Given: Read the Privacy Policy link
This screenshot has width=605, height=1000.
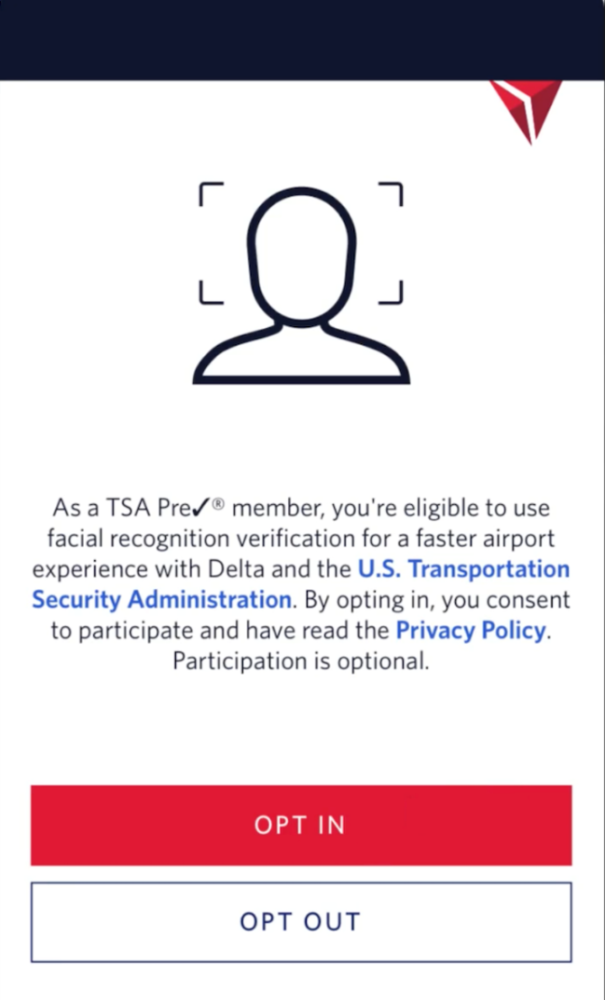Looking at the screenshot, I should point(471,630).
